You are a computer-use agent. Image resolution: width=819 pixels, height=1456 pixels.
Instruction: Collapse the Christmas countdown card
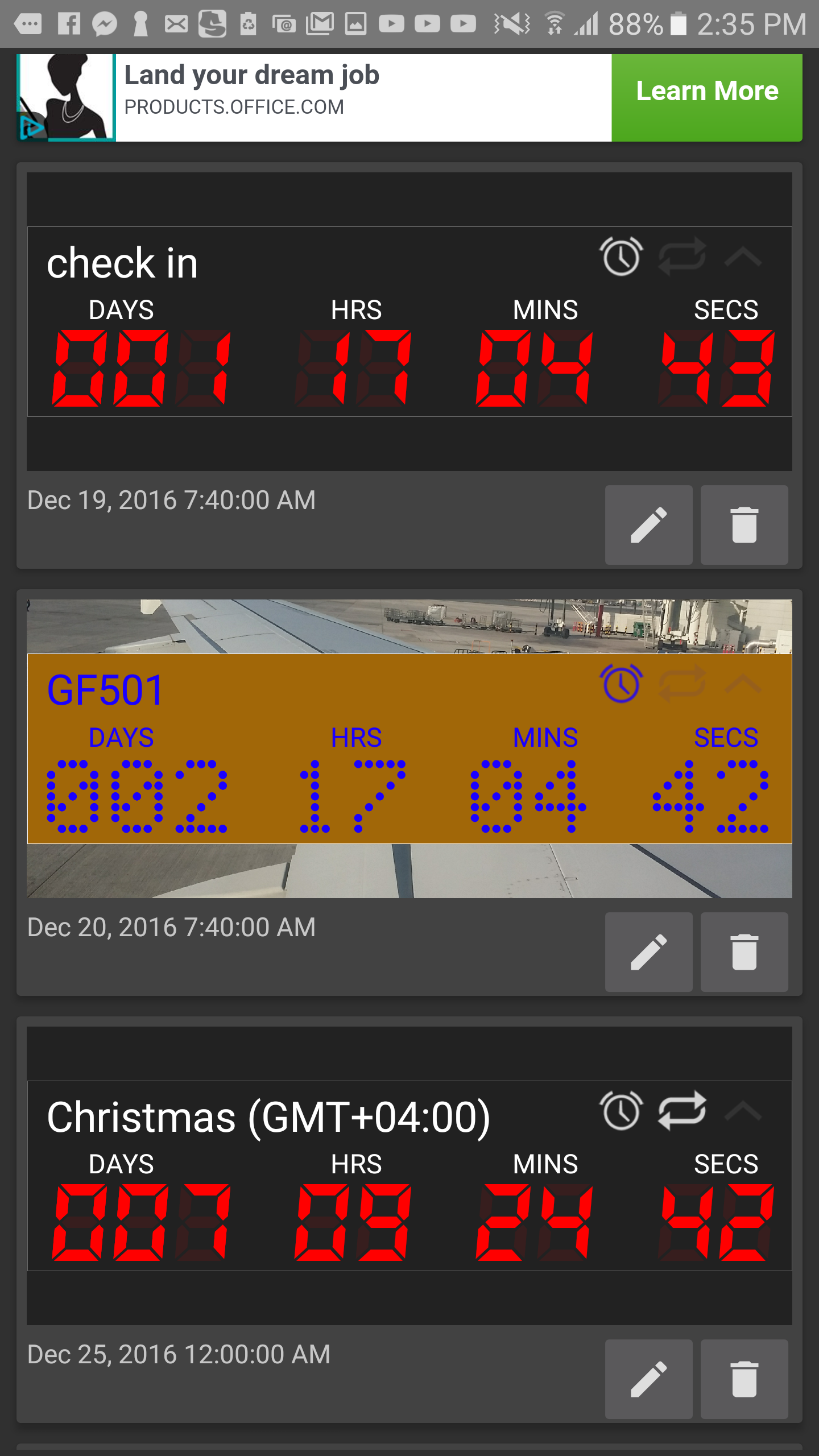[743, 1111]
